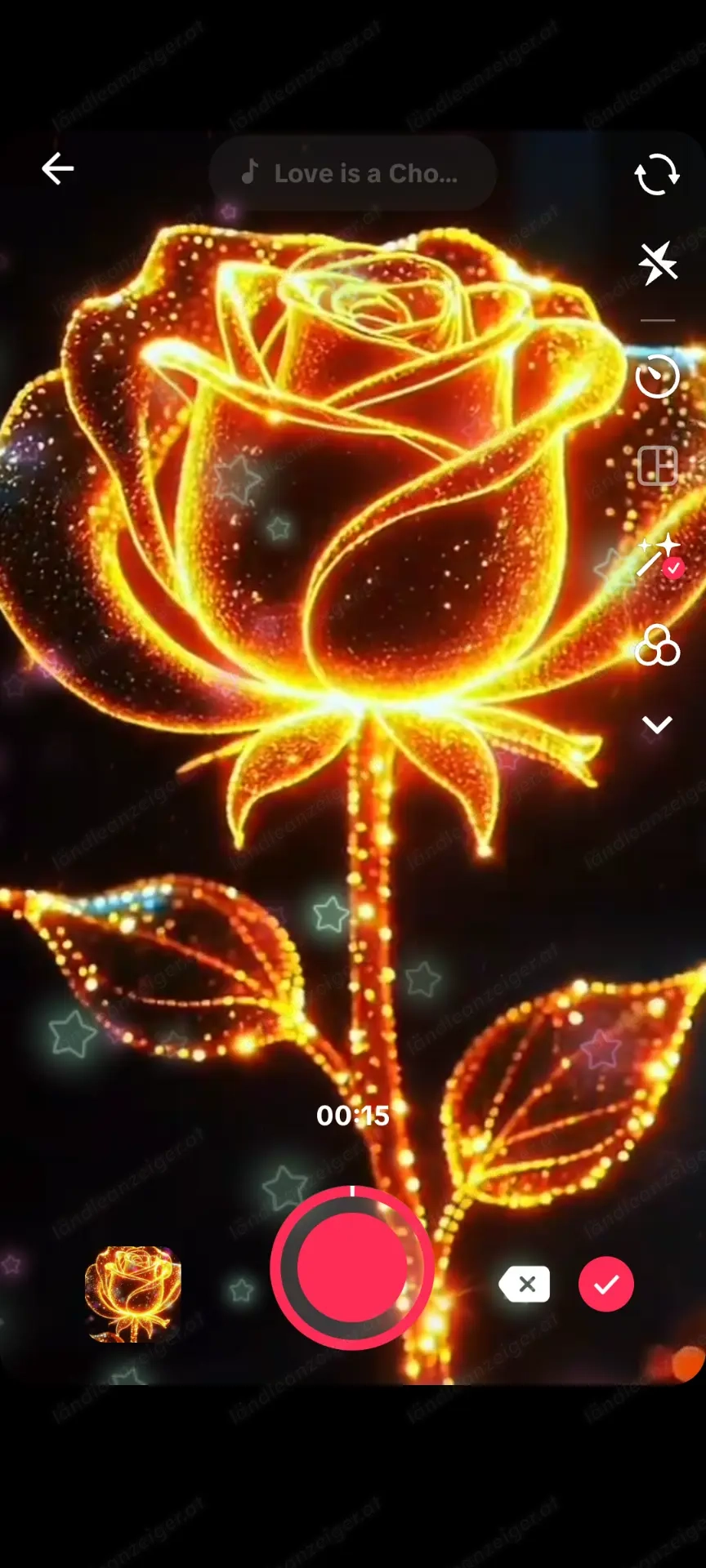Tap the red record button
Image resolution: width=706 pixels, height=1568 pixels.
click(x=352, y=1267)
